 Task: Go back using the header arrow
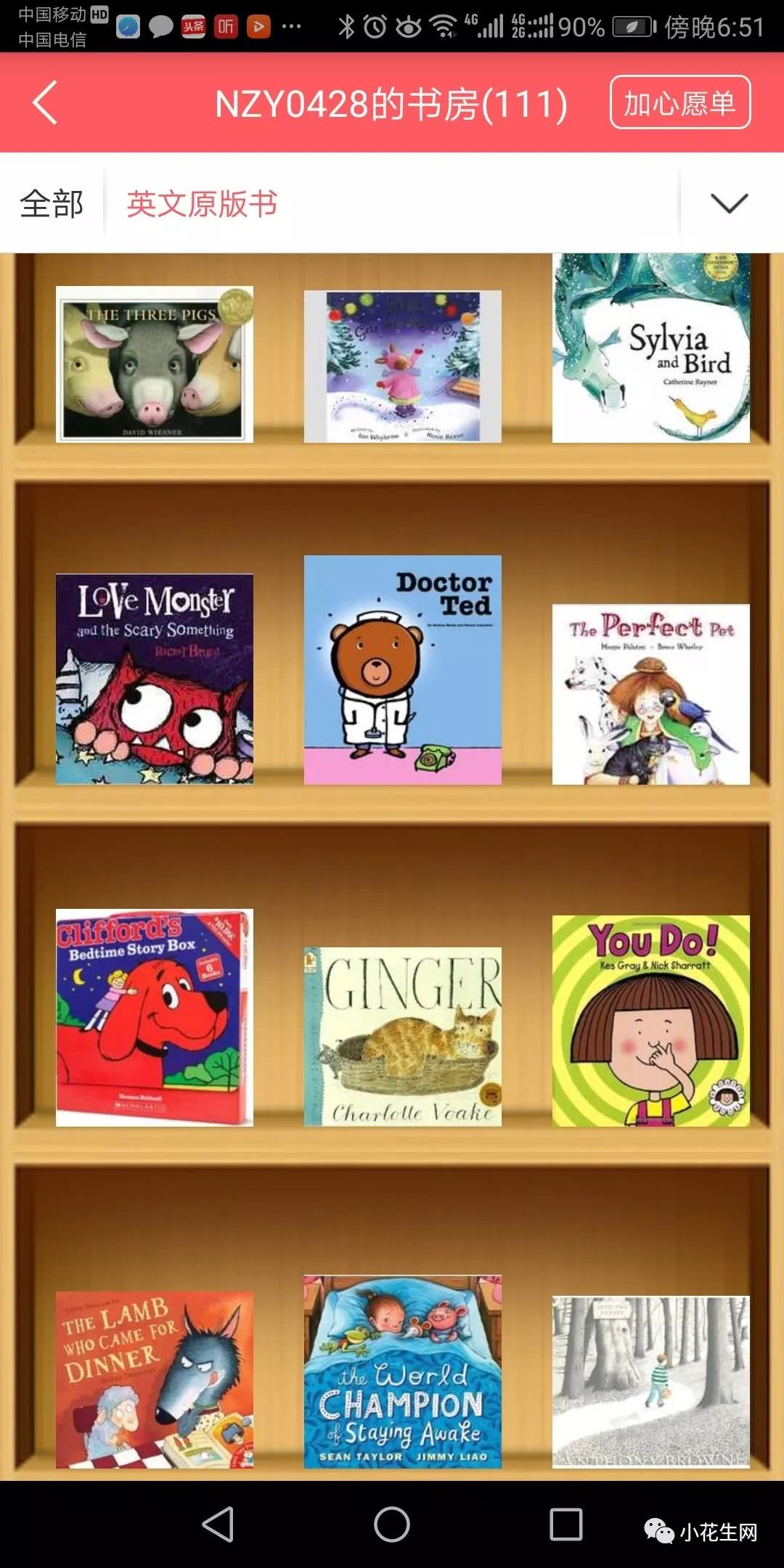[x=45, y=103]
